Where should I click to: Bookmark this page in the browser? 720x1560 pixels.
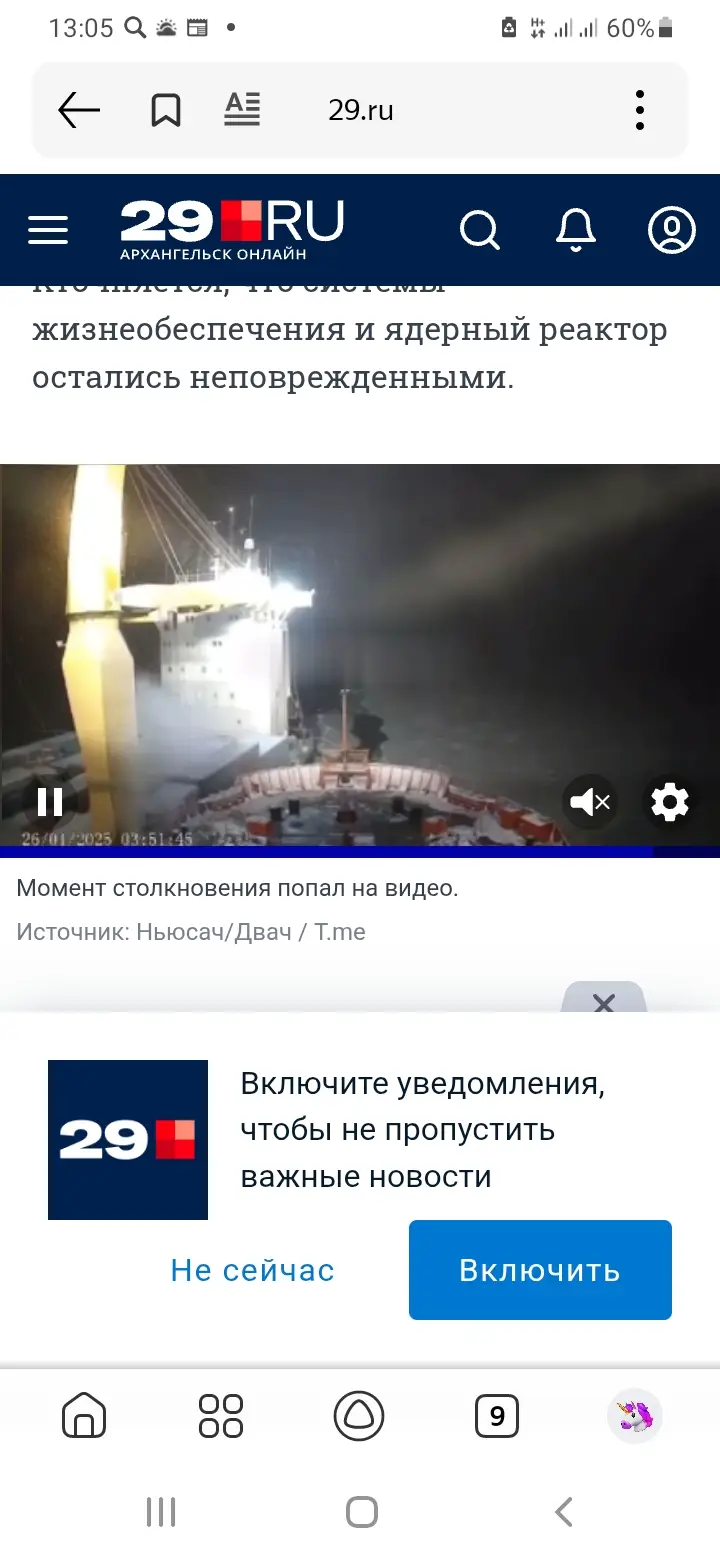point(166,110)
